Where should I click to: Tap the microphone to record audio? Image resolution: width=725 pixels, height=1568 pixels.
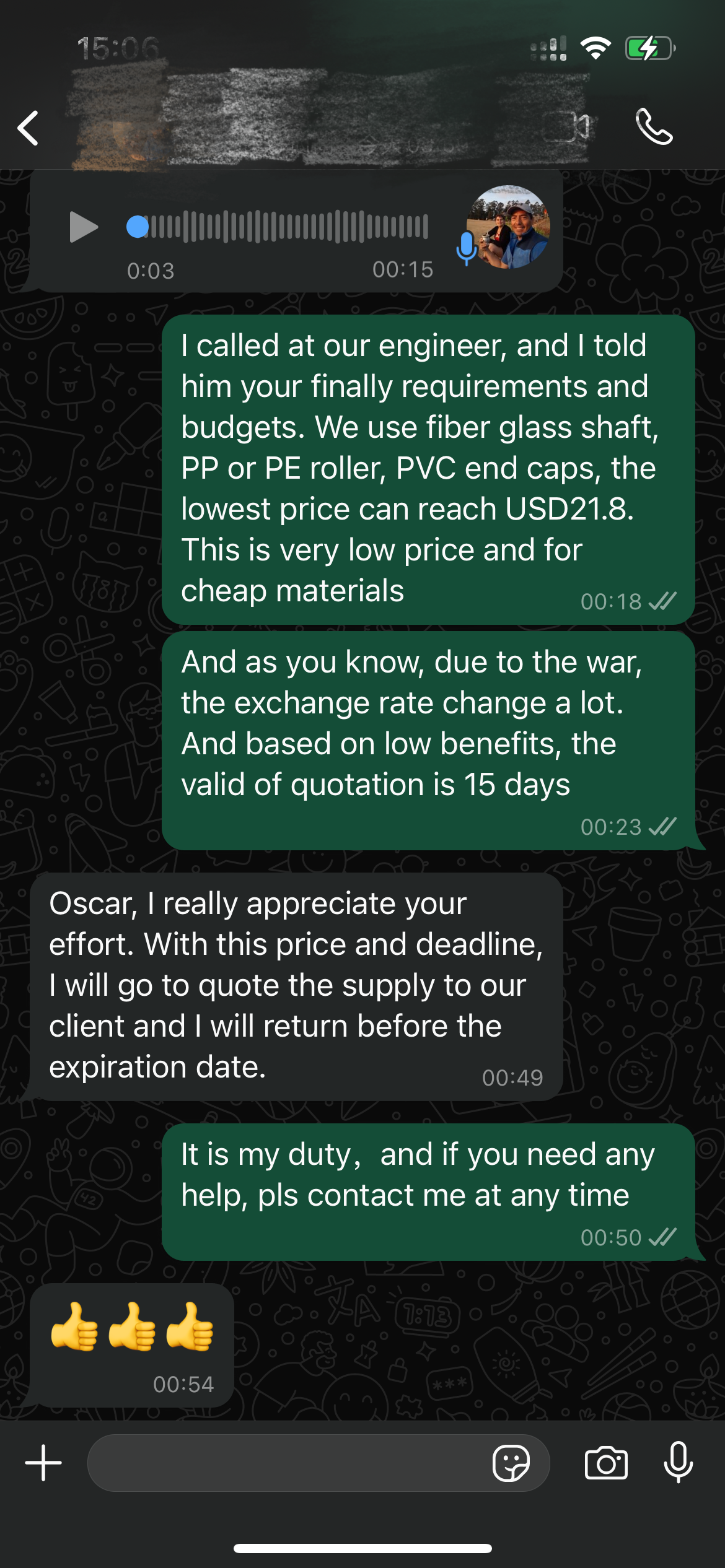[679, 1461]
